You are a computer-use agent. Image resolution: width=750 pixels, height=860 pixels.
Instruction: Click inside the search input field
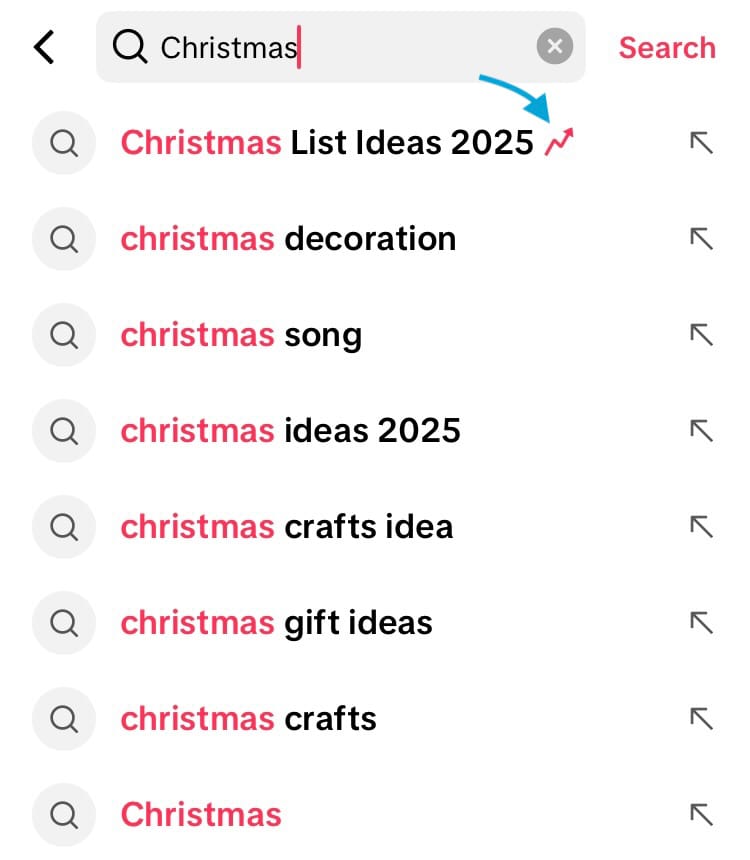[330, 46]
